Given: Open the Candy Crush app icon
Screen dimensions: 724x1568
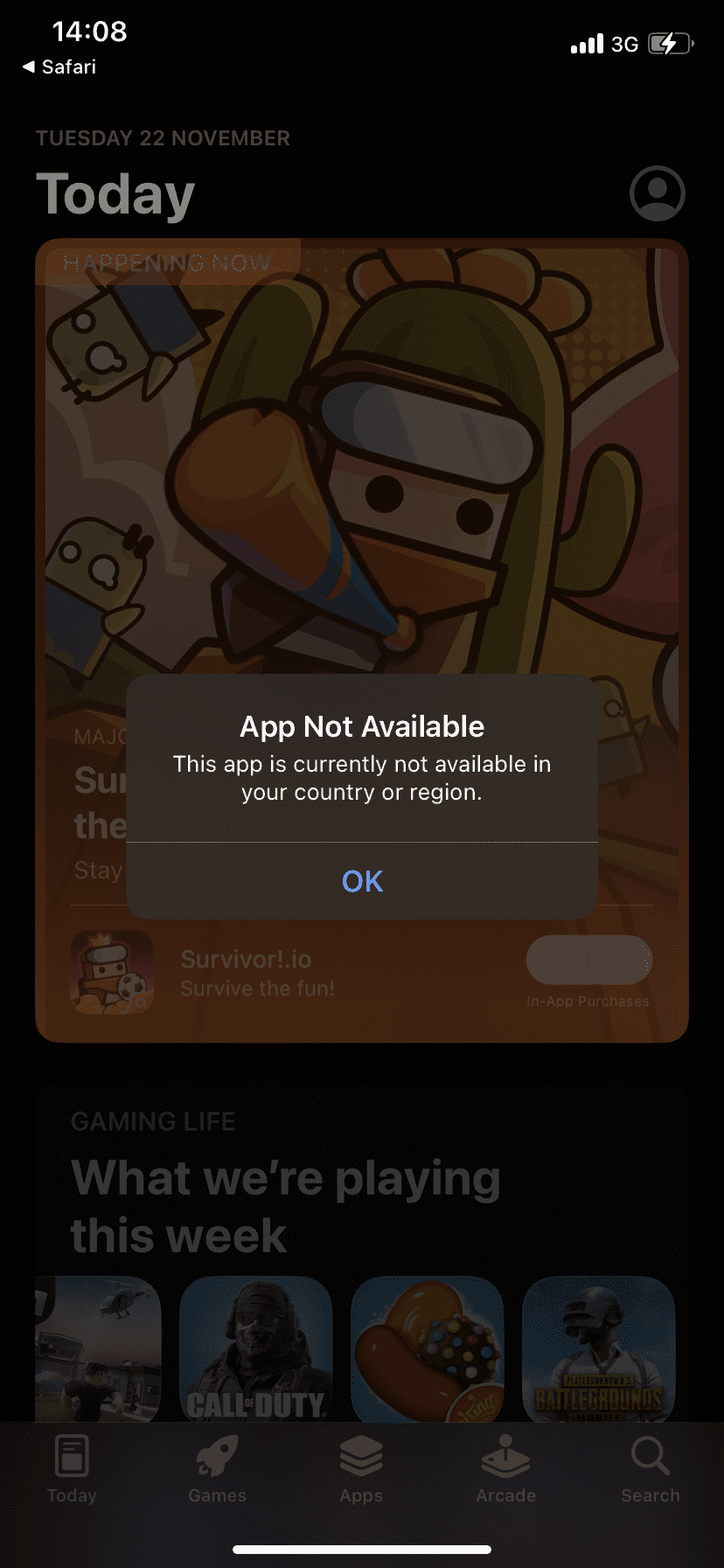Looking at the screenshot, I should pos(427,1348).
